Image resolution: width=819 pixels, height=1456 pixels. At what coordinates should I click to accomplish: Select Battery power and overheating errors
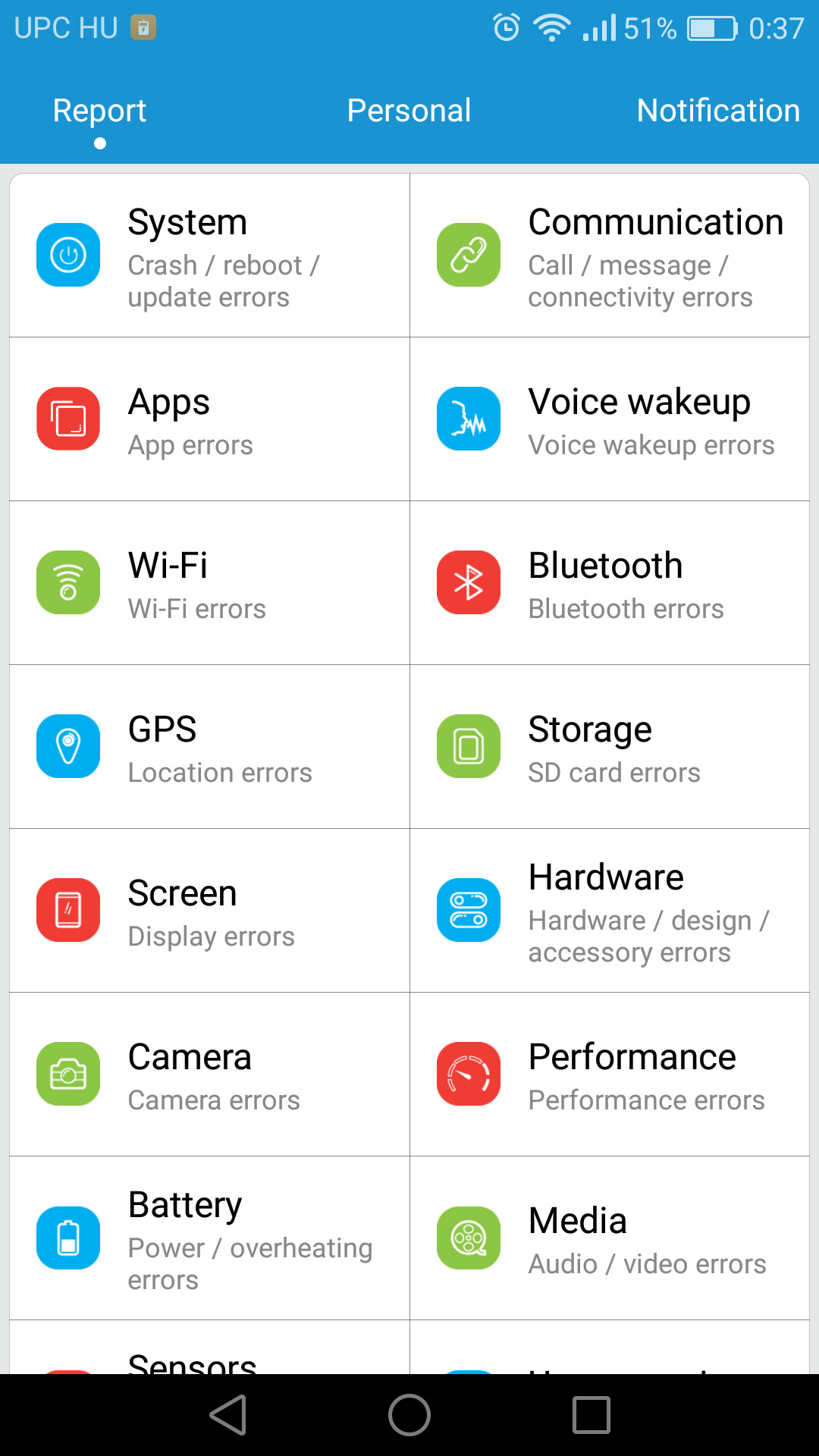point(209,1238)
